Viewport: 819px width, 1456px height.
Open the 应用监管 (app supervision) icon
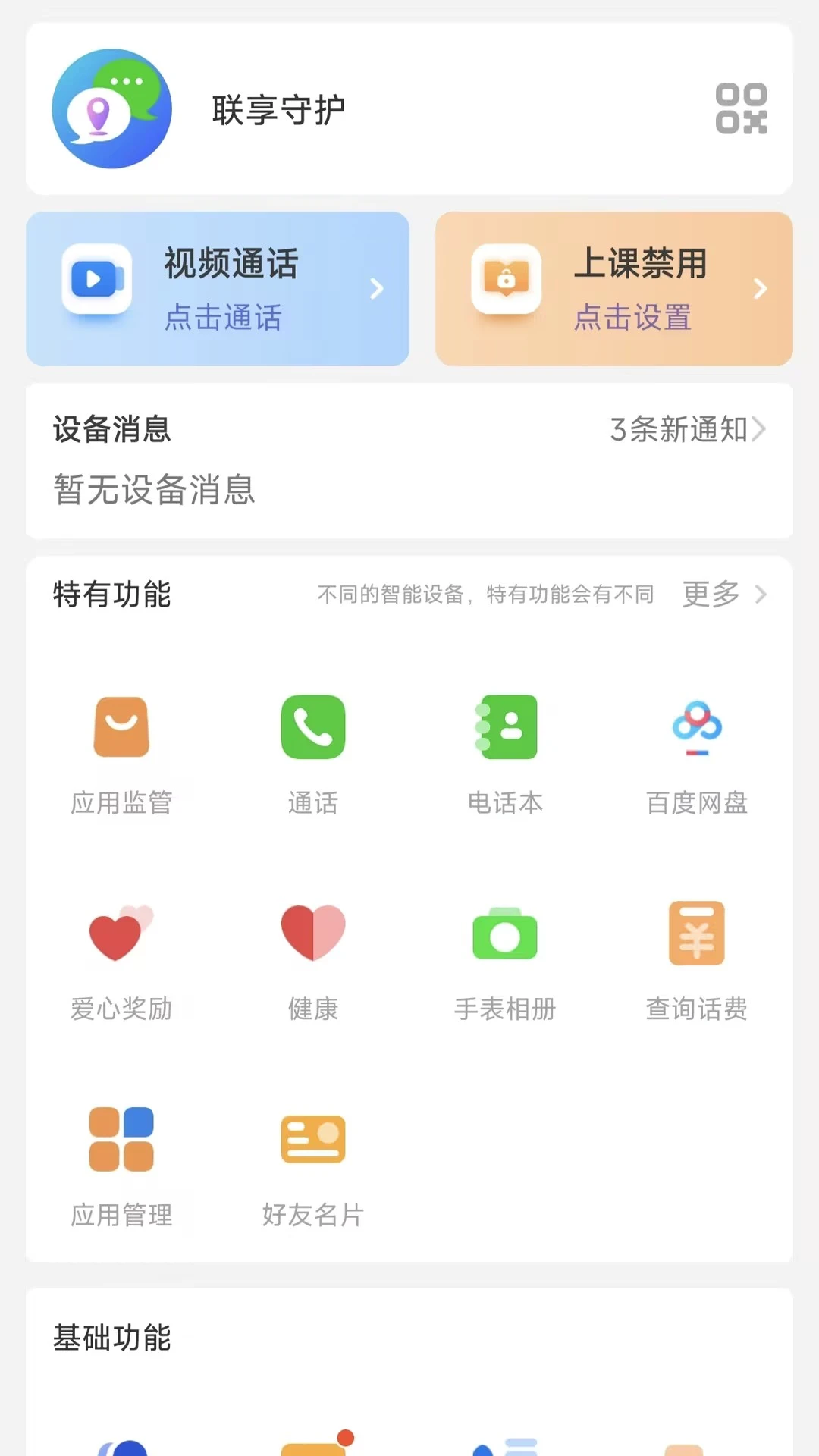point(121,726)
